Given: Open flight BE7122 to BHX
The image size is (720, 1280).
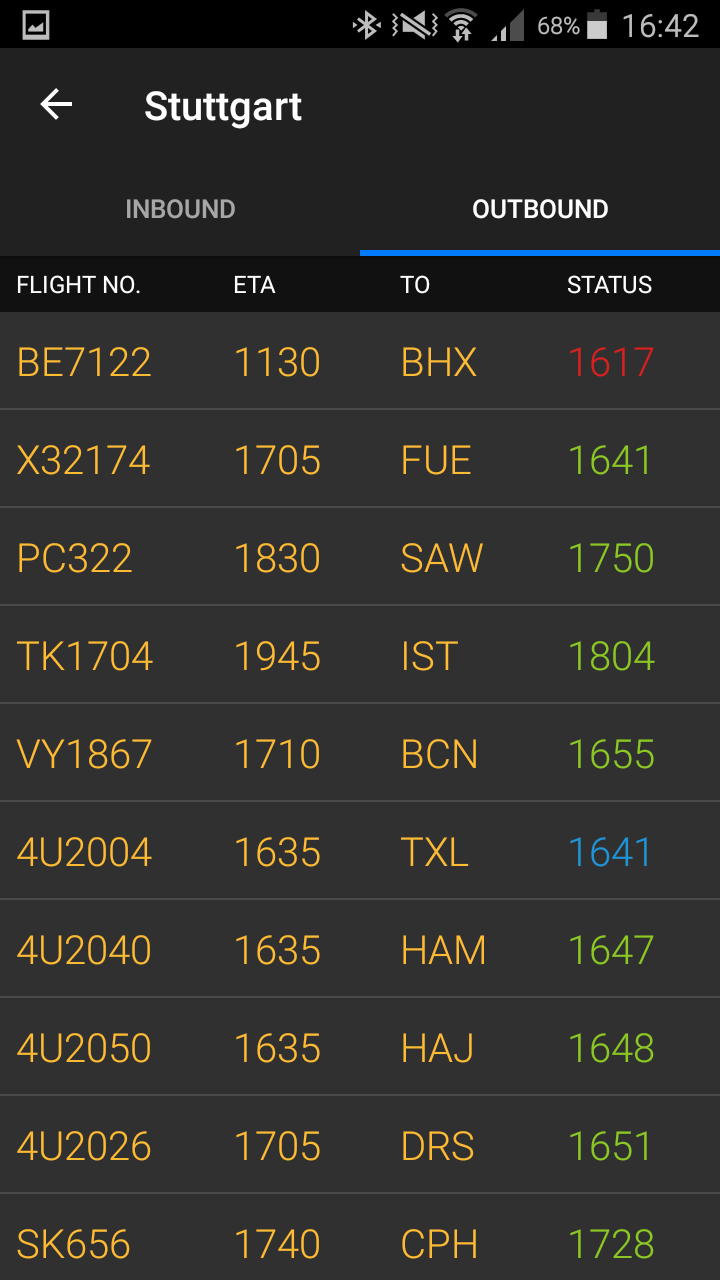Looking at the screenshot, I should pos(360,361).
